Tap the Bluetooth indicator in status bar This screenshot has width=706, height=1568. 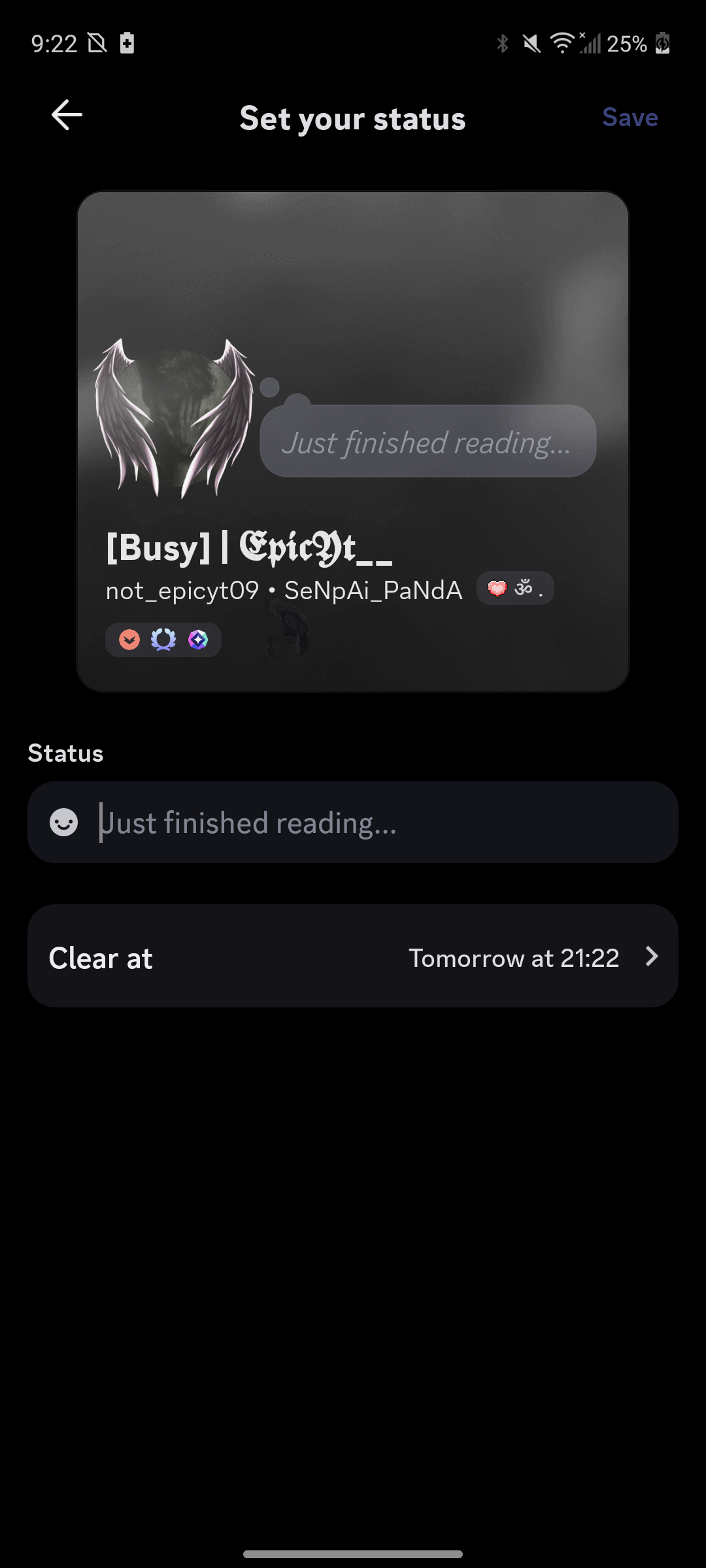[x=502, y=44]
